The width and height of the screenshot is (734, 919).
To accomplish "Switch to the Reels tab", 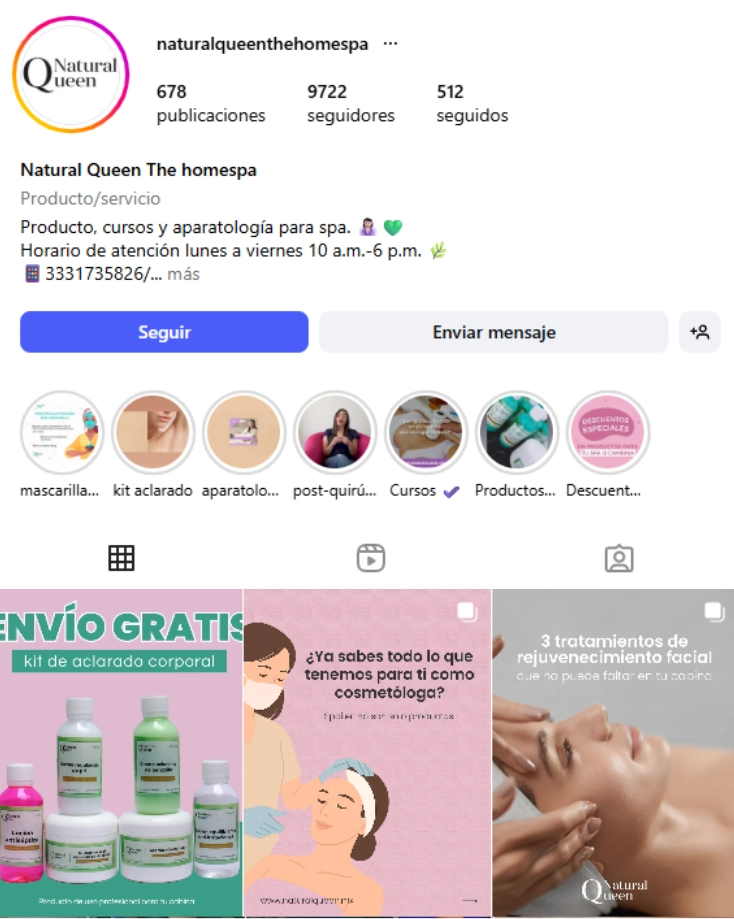I will tap(370, 558).
